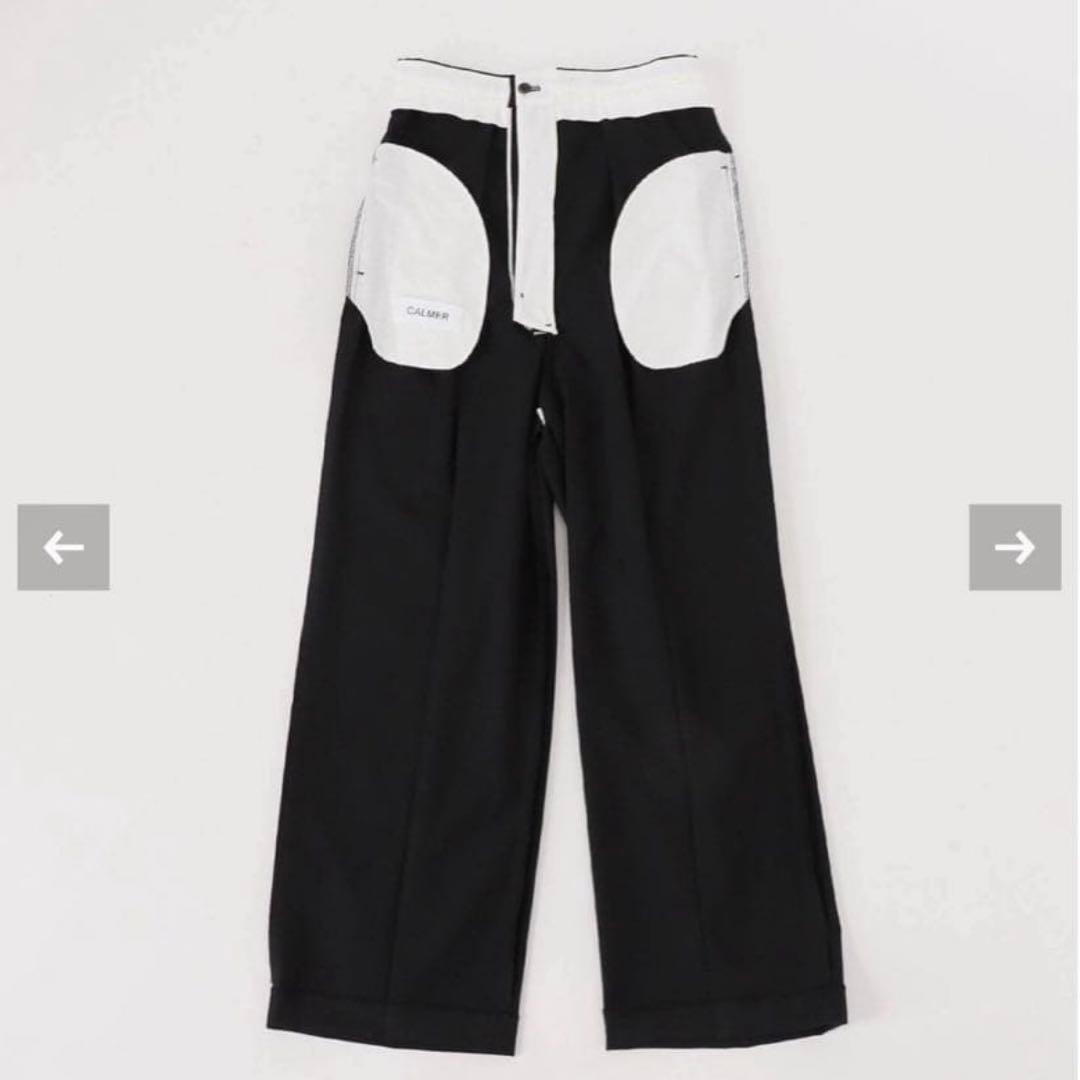Go to the previous product photo
The image size is (1080, 1080).
(63, 547)
